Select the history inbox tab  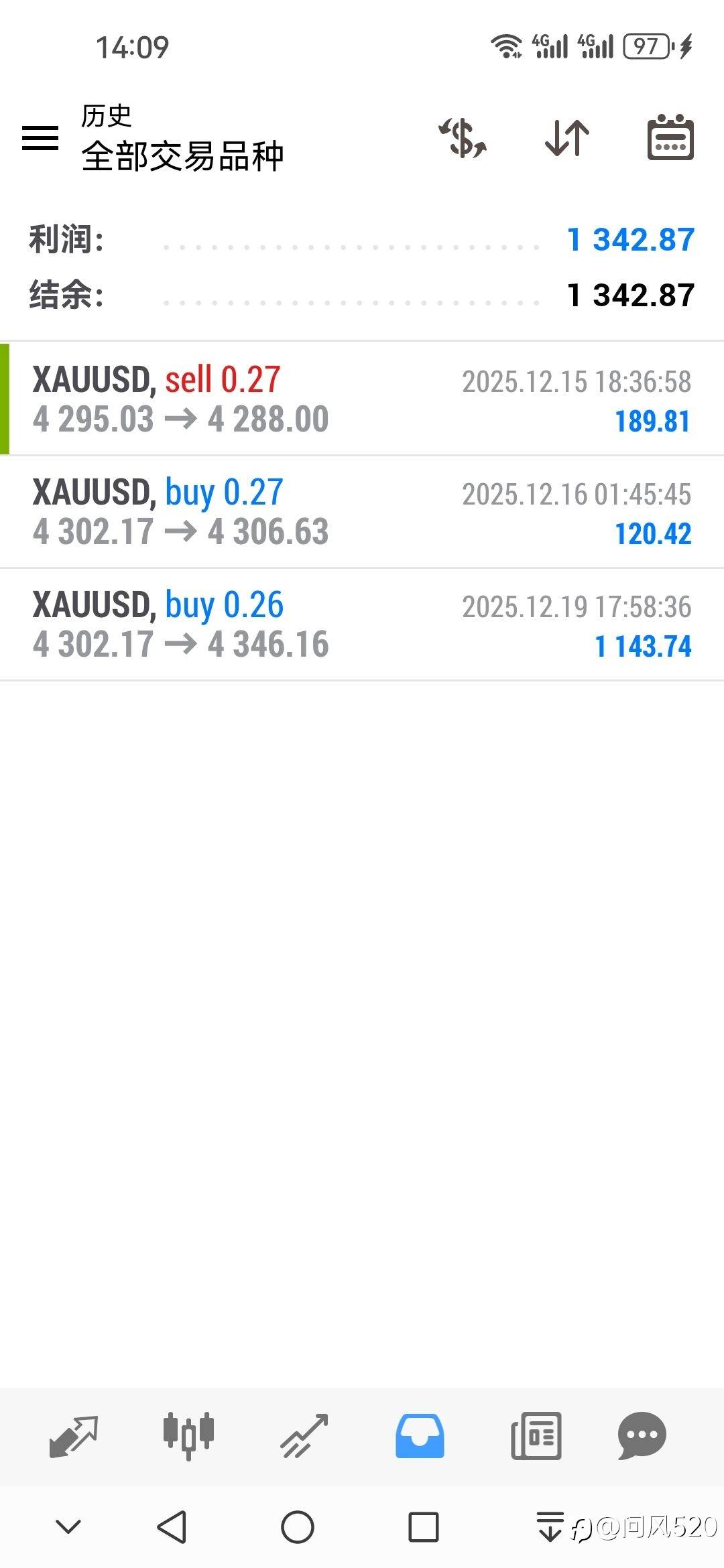[420, 1436]
